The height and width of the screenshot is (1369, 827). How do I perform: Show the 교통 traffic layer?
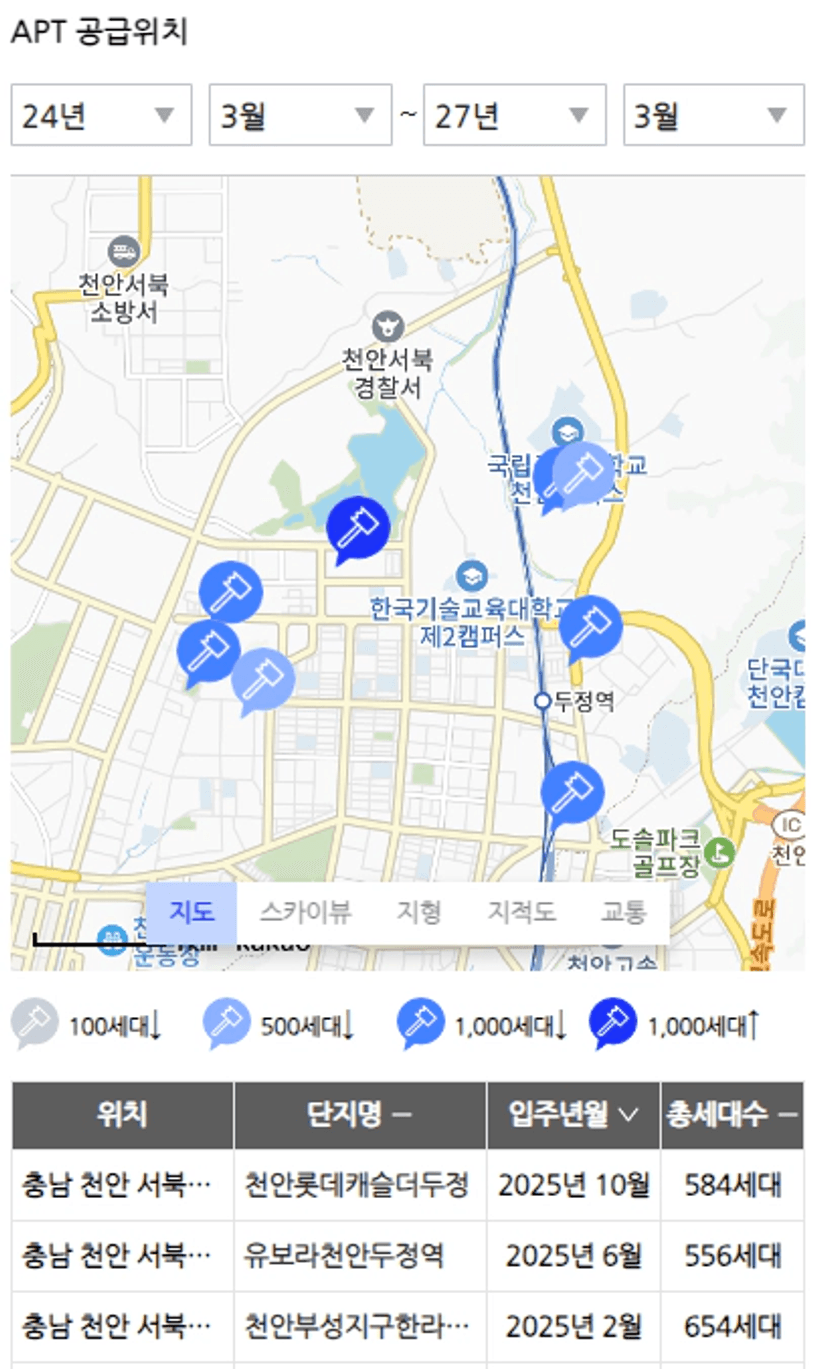point(624,912)
